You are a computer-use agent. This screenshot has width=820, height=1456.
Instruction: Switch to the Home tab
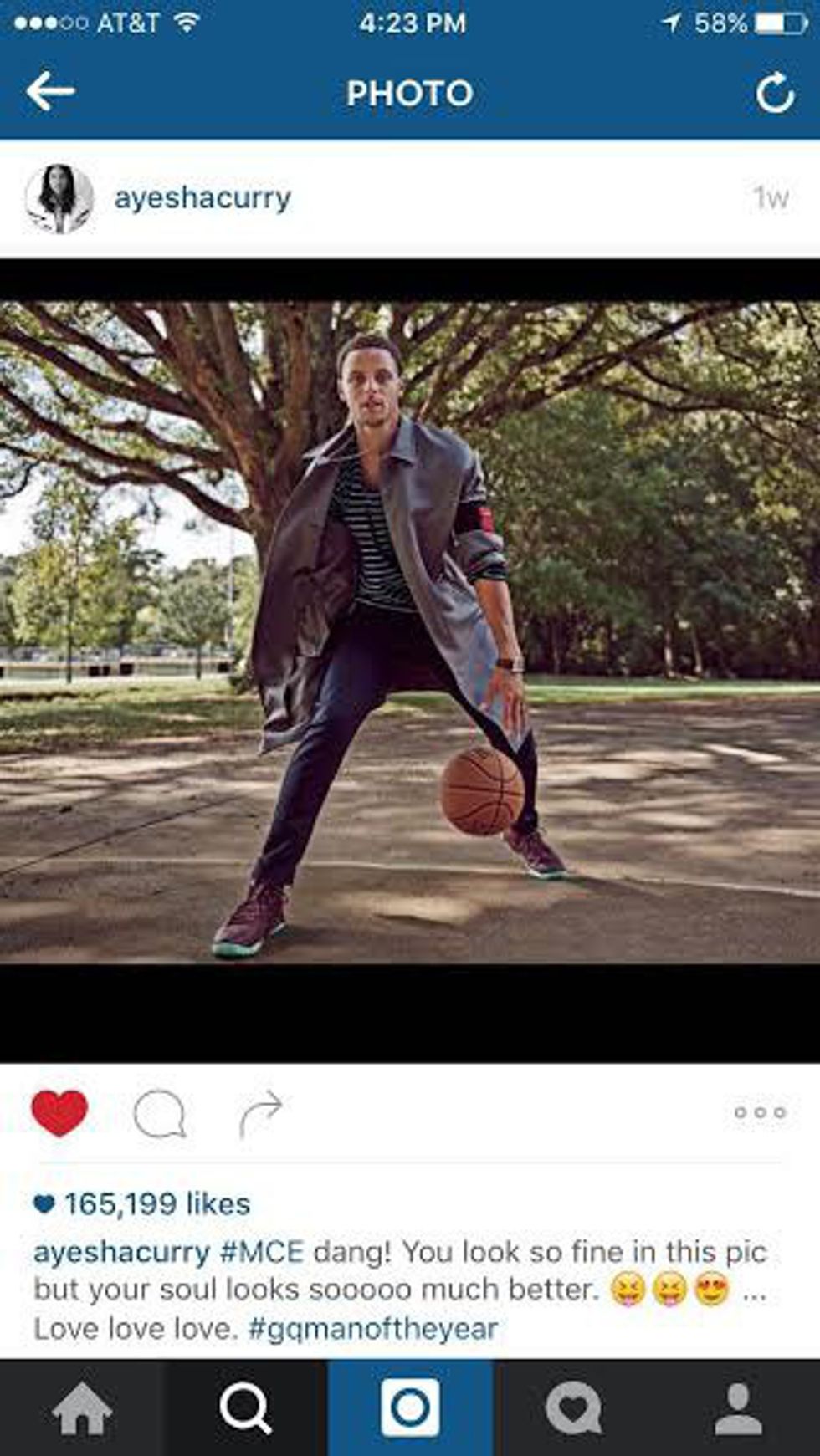(82, 1408)
